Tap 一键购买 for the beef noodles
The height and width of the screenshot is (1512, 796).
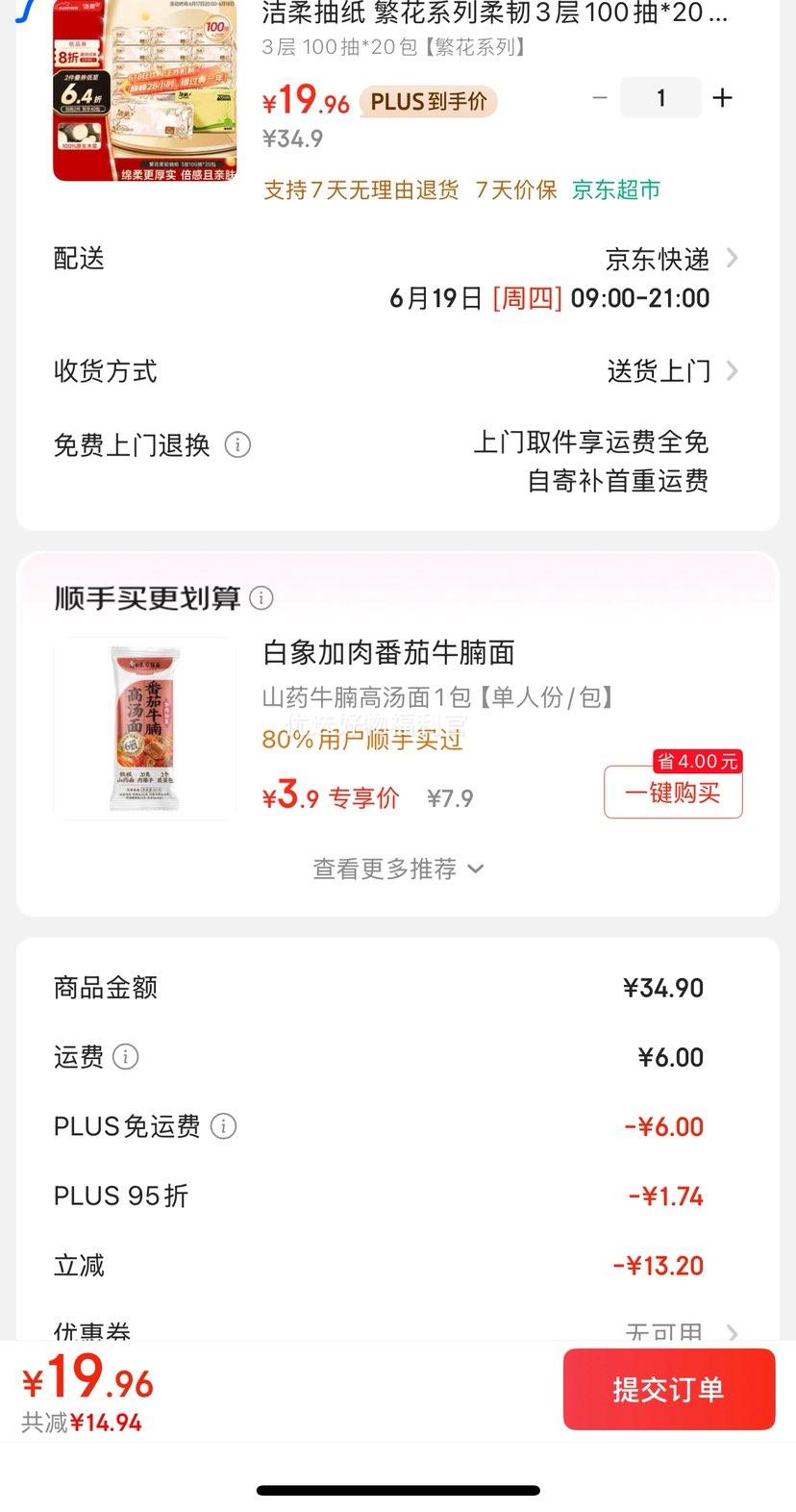click(673, 794)
